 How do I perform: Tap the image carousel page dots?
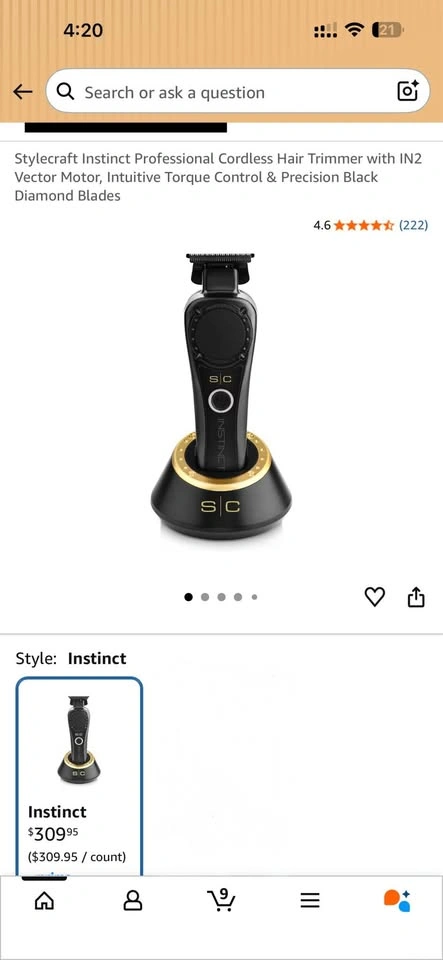tap(221, 597)
